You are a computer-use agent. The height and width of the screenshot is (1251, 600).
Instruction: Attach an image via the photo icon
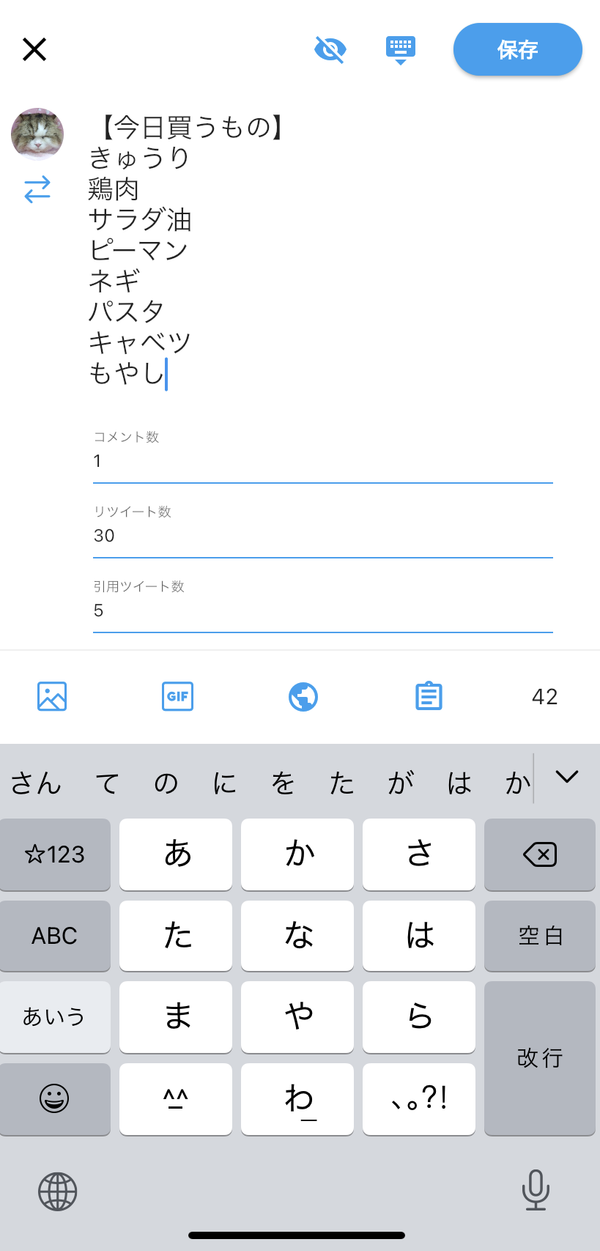tap(52, 696)
